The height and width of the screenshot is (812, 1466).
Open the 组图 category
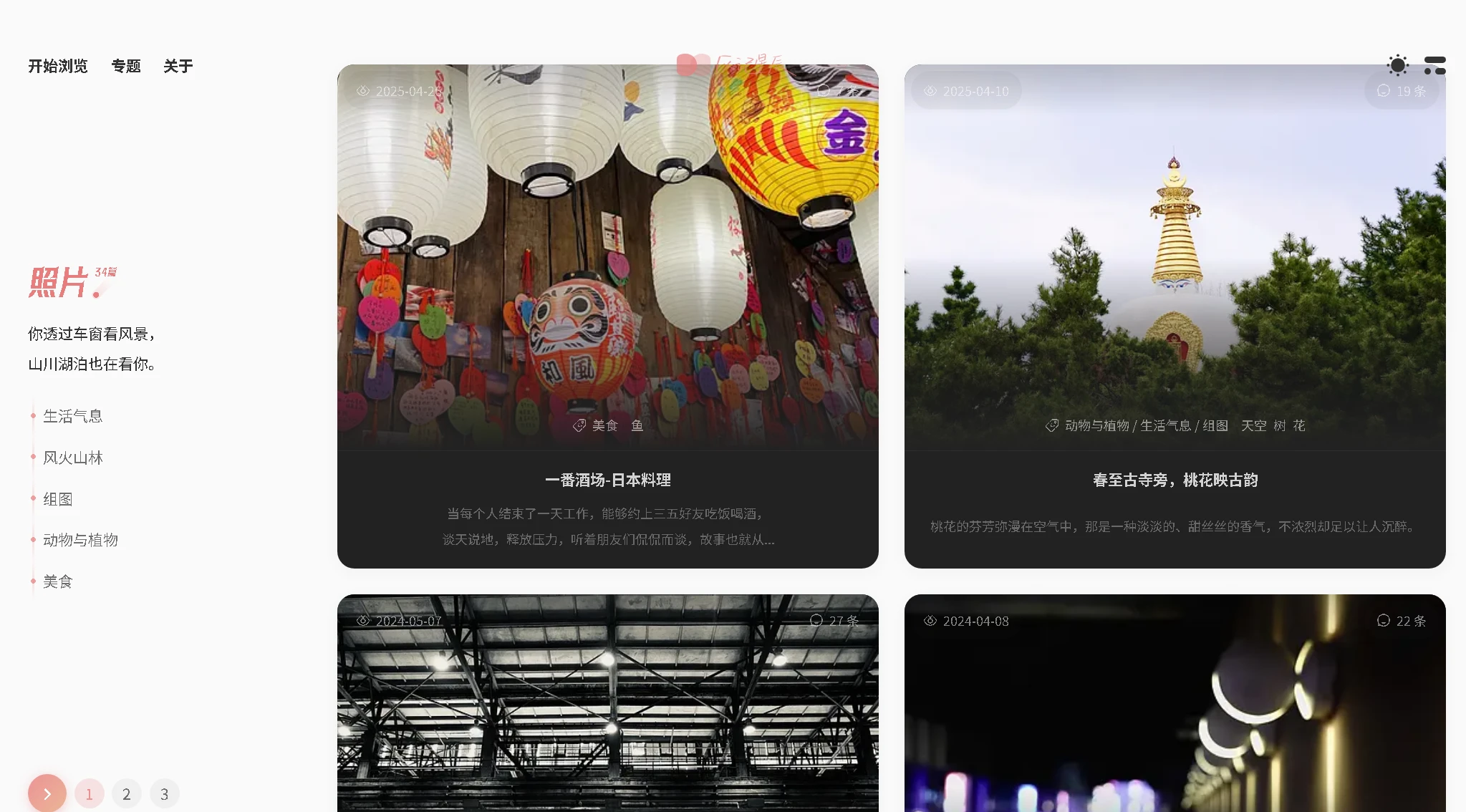pyautogui.click(x=57, y=499)
